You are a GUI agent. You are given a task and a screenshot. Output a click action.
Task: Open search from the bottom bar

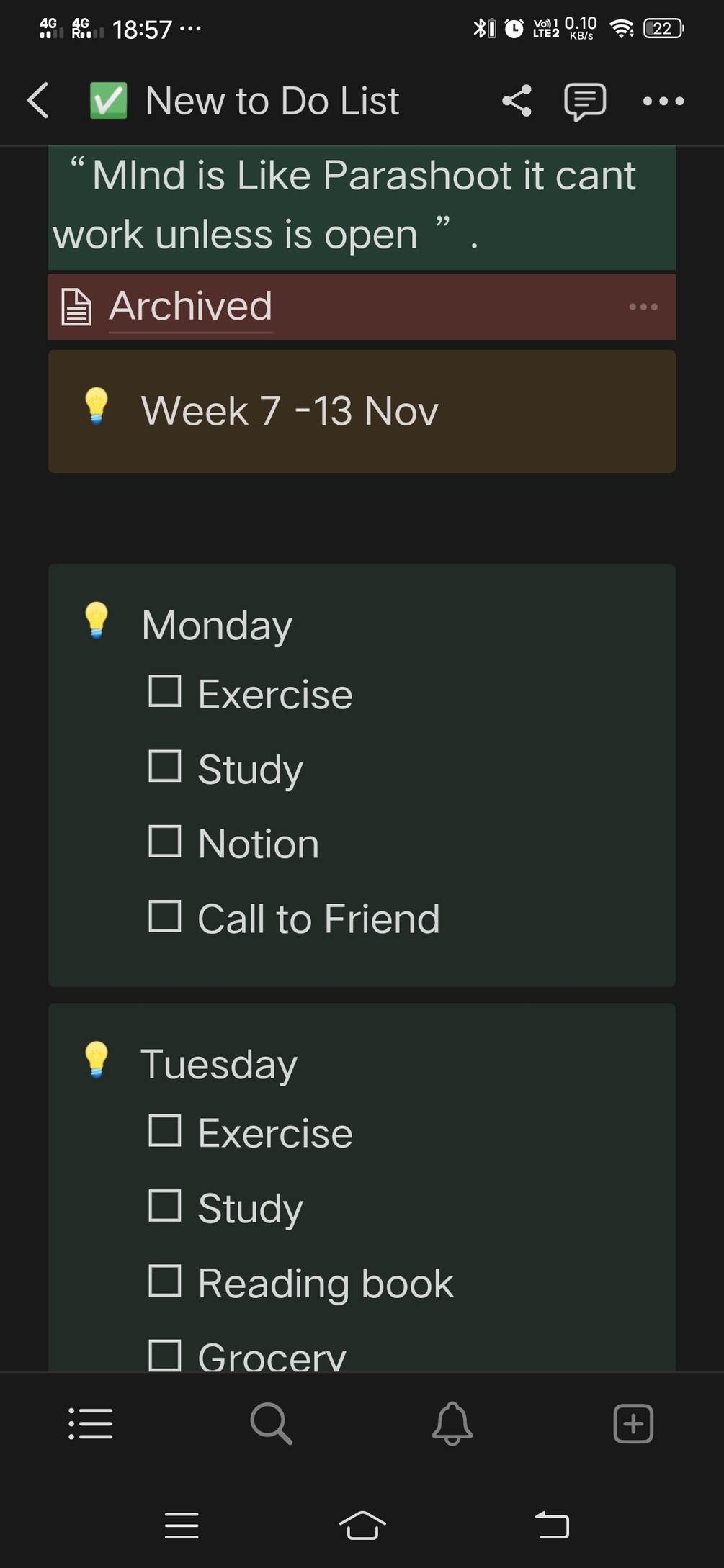click(271, 1423)
